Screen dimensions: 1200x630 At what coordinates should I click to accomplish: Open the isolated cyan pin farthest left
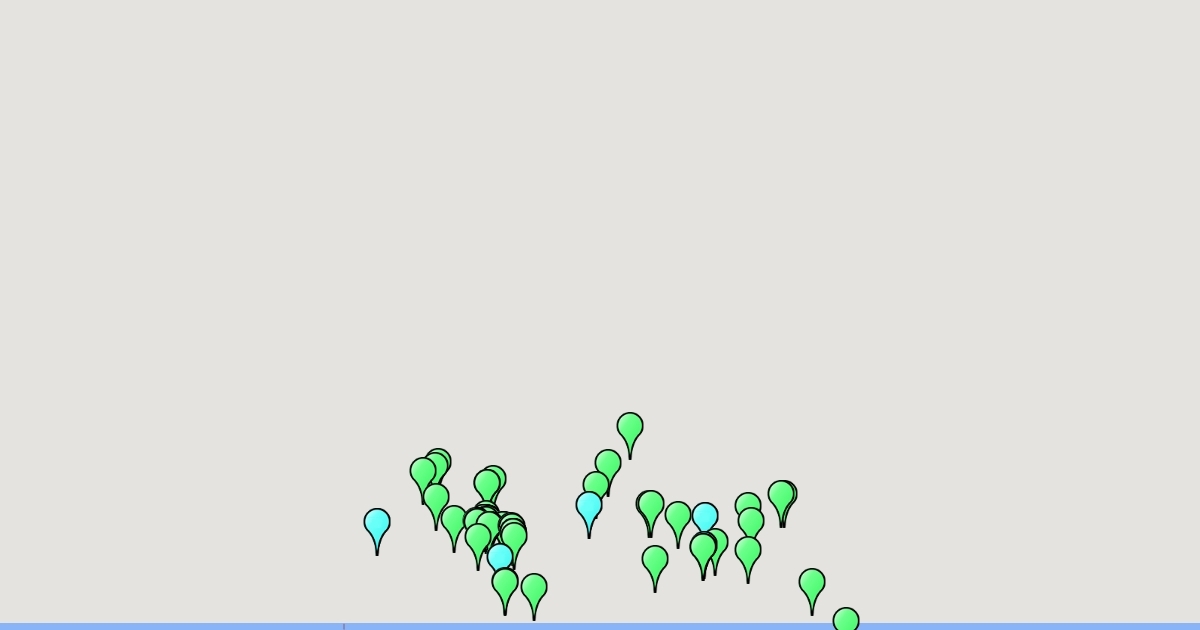(377, 523)
